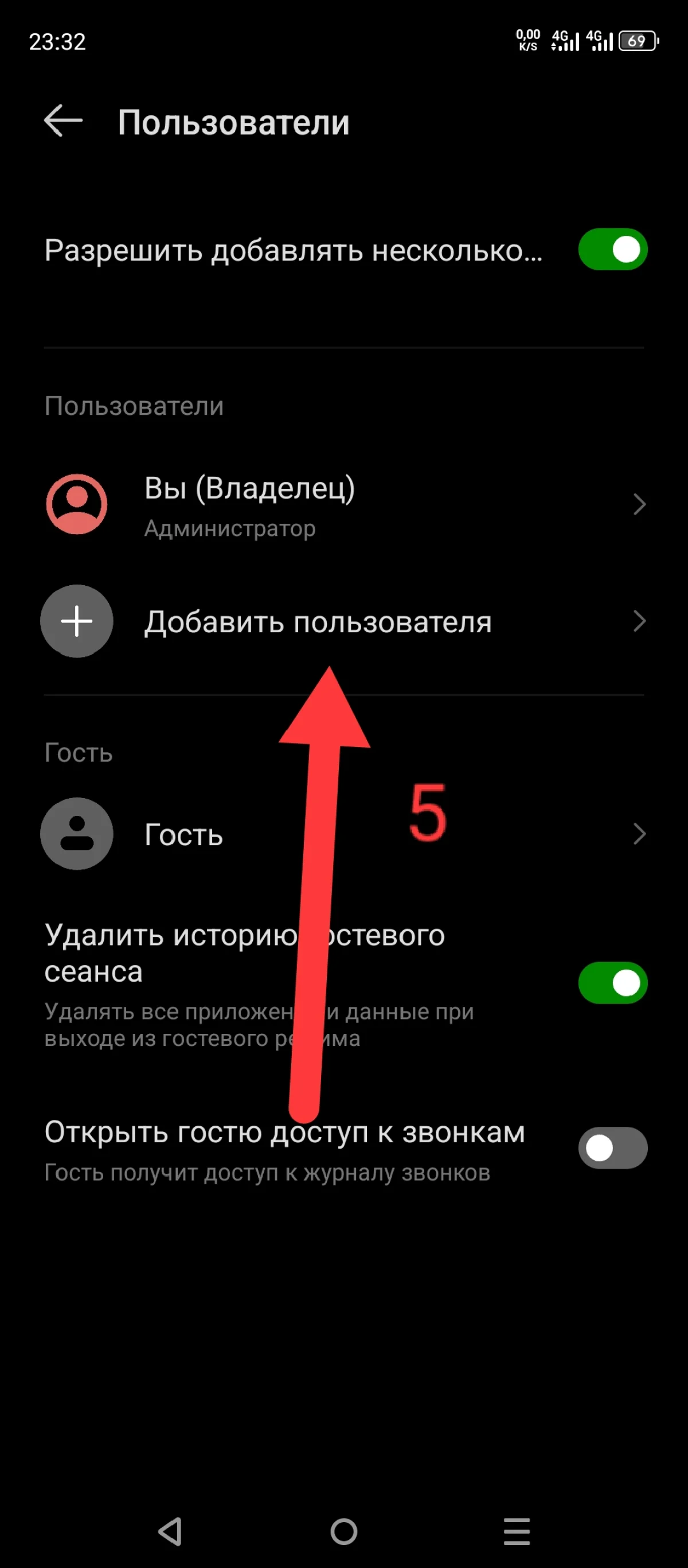
Task: Tap the owner's red profile avatar icon
Action: click(76, 504)
